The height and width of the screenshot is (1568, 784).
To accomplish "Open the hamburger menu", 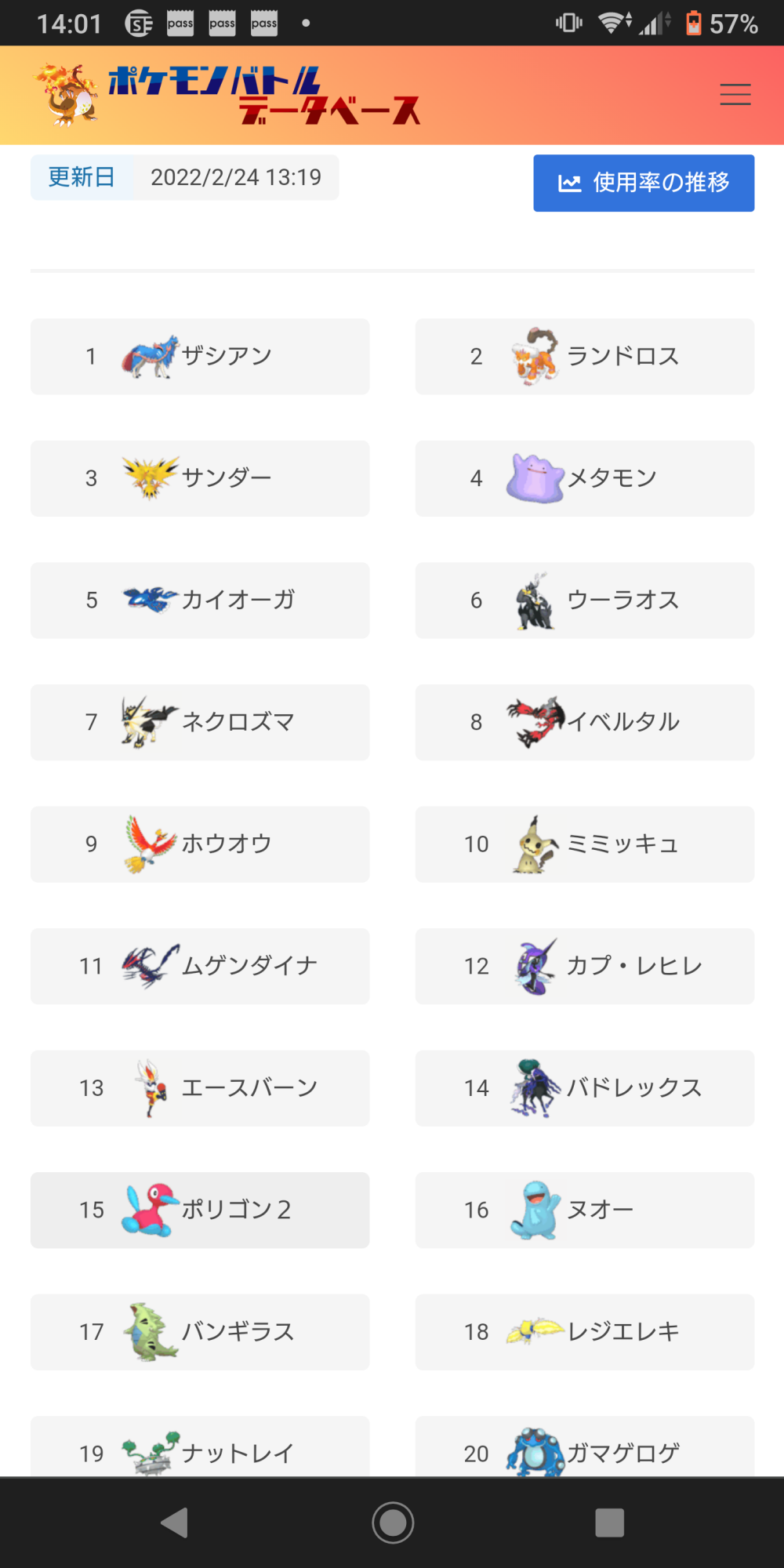I will coord(735,94).
